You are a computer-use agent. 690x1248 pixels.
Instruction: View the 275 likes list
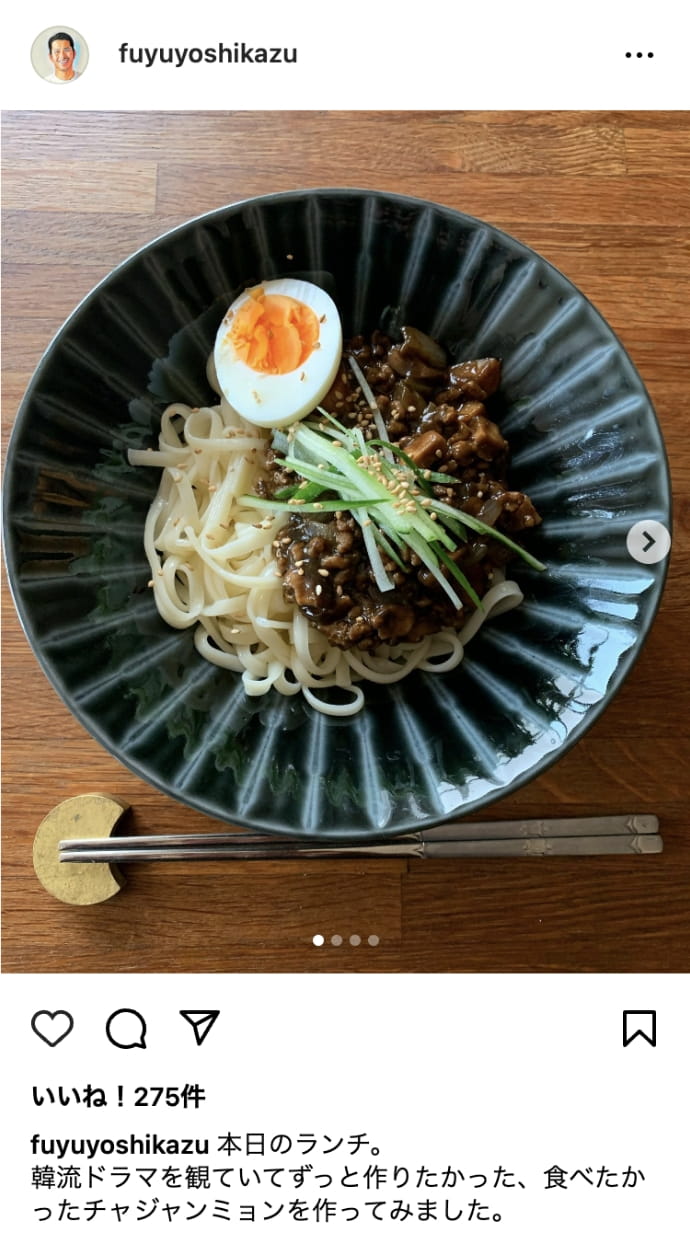coord(118,1097)
